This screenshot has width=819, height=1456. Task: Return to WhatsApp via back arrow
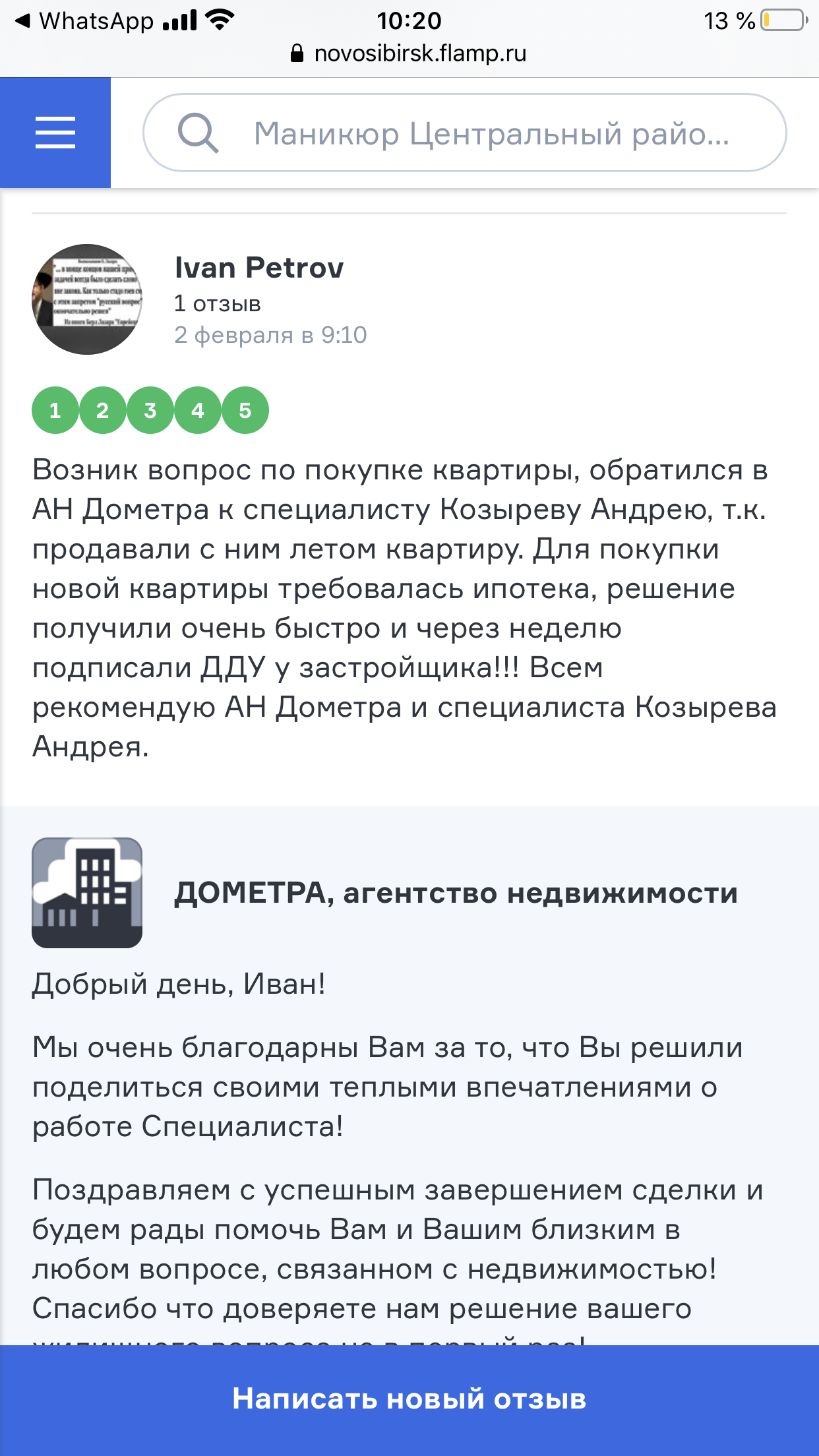coord(24,20)
